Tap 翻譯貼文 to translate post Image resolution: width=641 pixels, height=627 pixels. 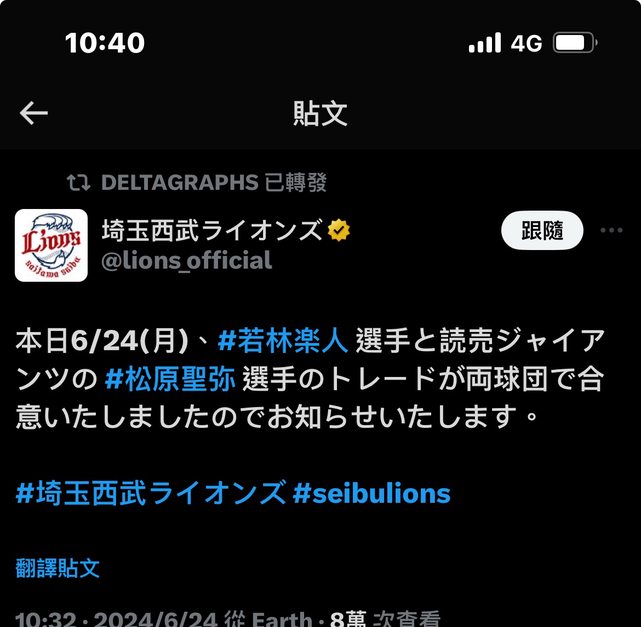[x=58, y=568]
